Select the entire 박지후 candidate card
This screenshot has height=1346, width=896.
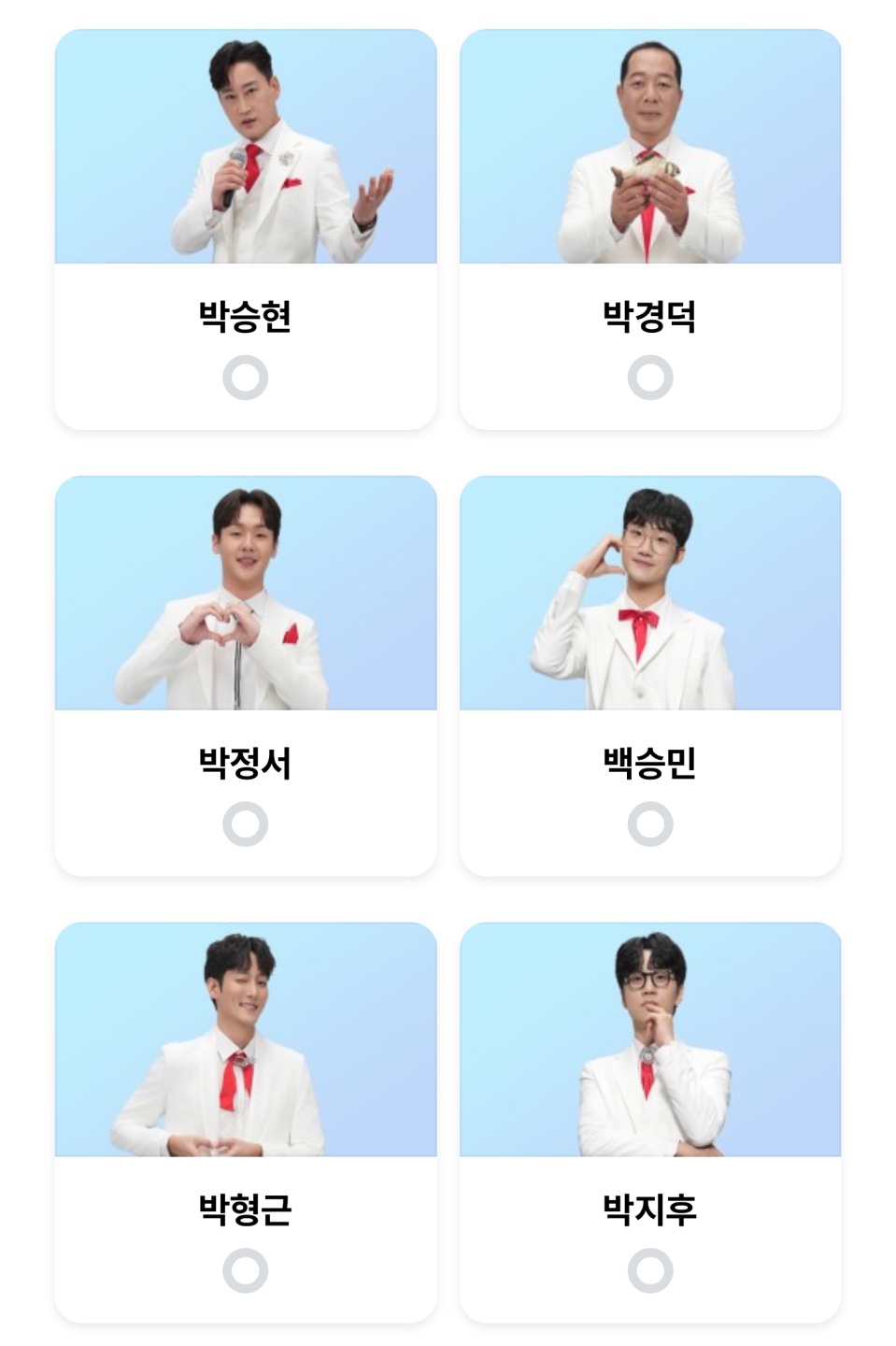(649, 1122)
